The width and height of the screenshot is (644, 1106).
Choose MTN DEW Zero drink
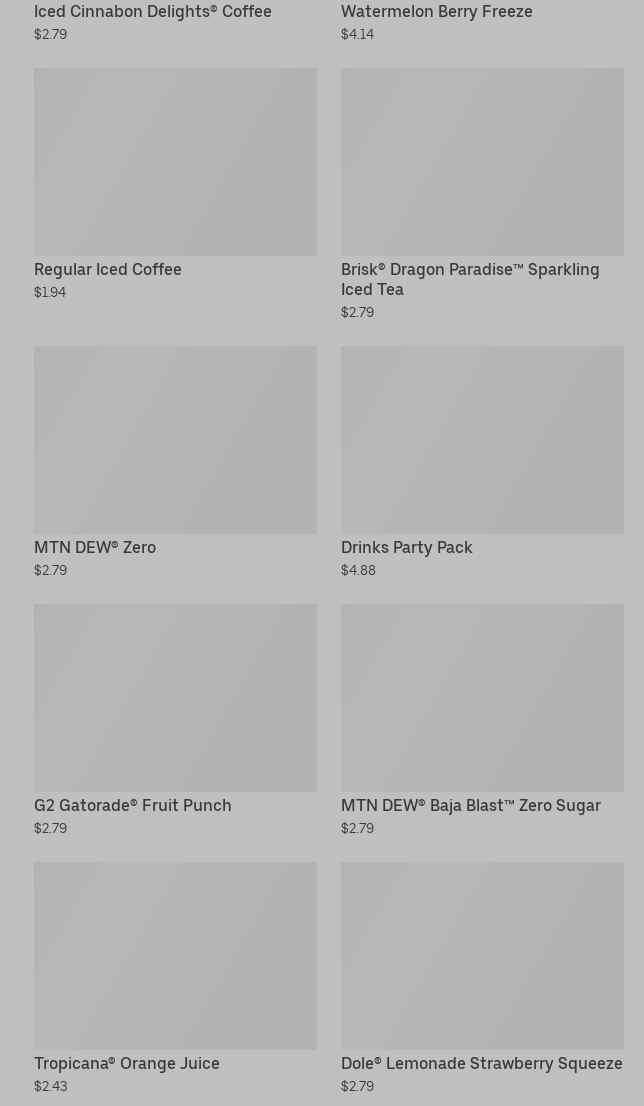[x=175, y=440]
